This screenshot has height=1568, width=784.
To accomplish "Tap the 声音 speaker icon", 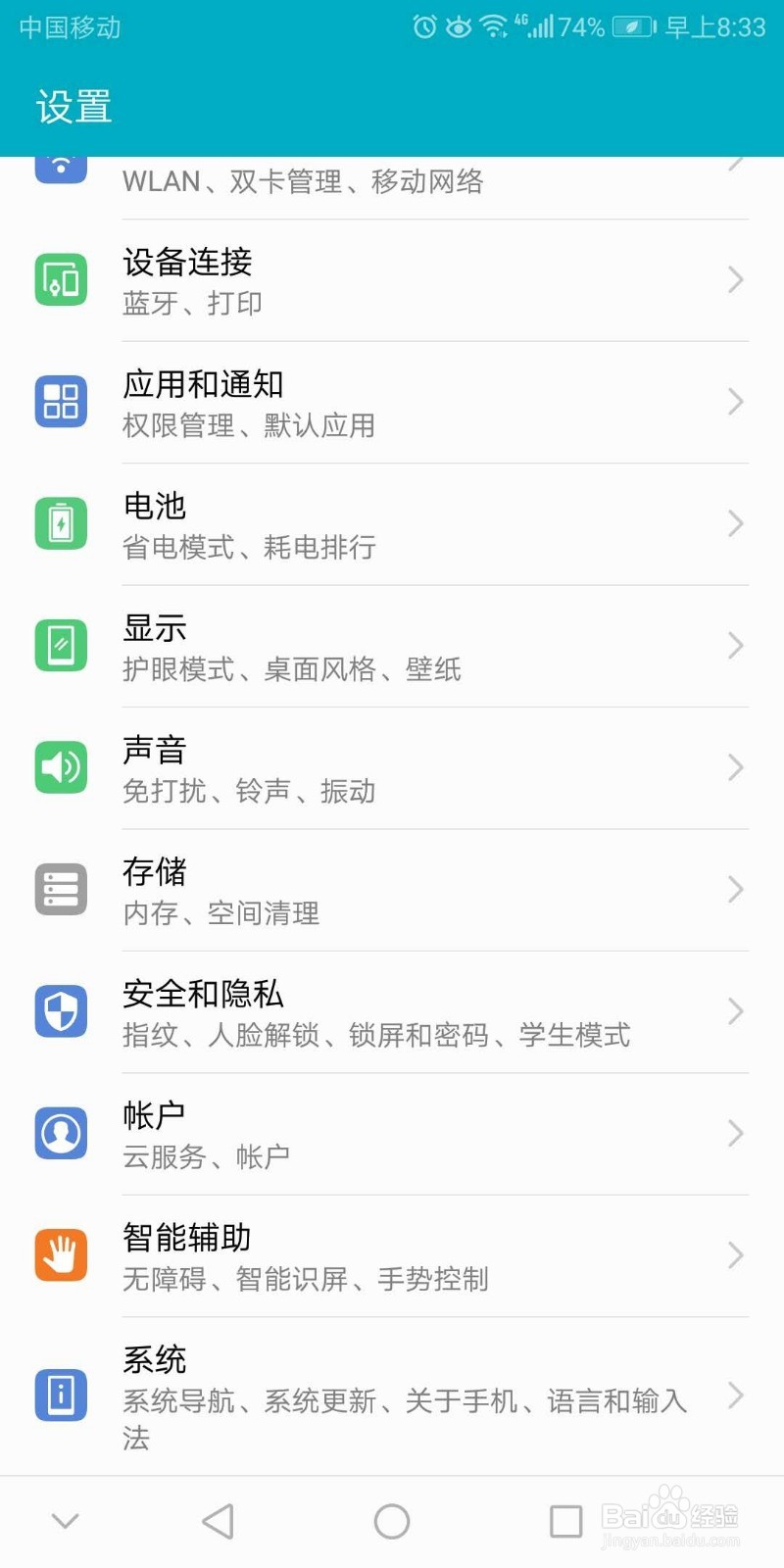I will (x=61, y=767).
